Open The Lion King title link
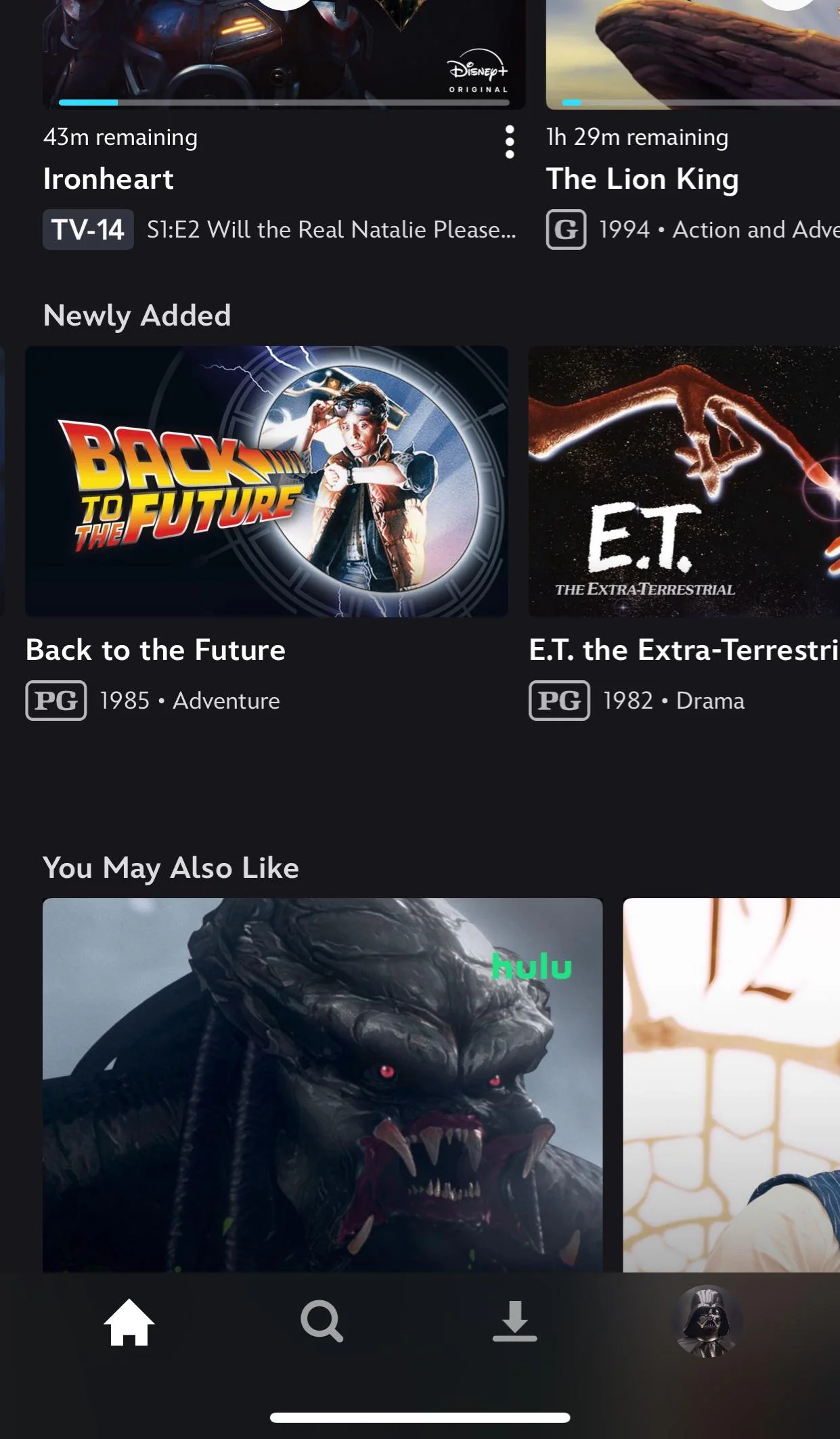 click(642, 179)
